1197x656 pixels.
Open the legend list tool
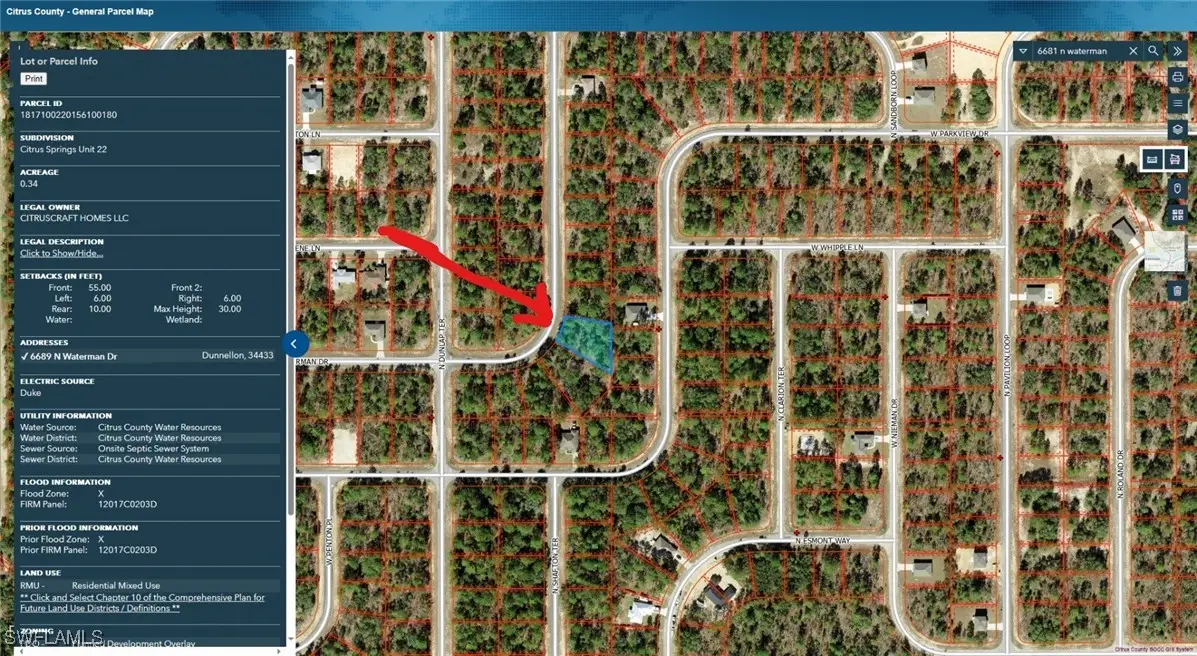click(1177, 103)
